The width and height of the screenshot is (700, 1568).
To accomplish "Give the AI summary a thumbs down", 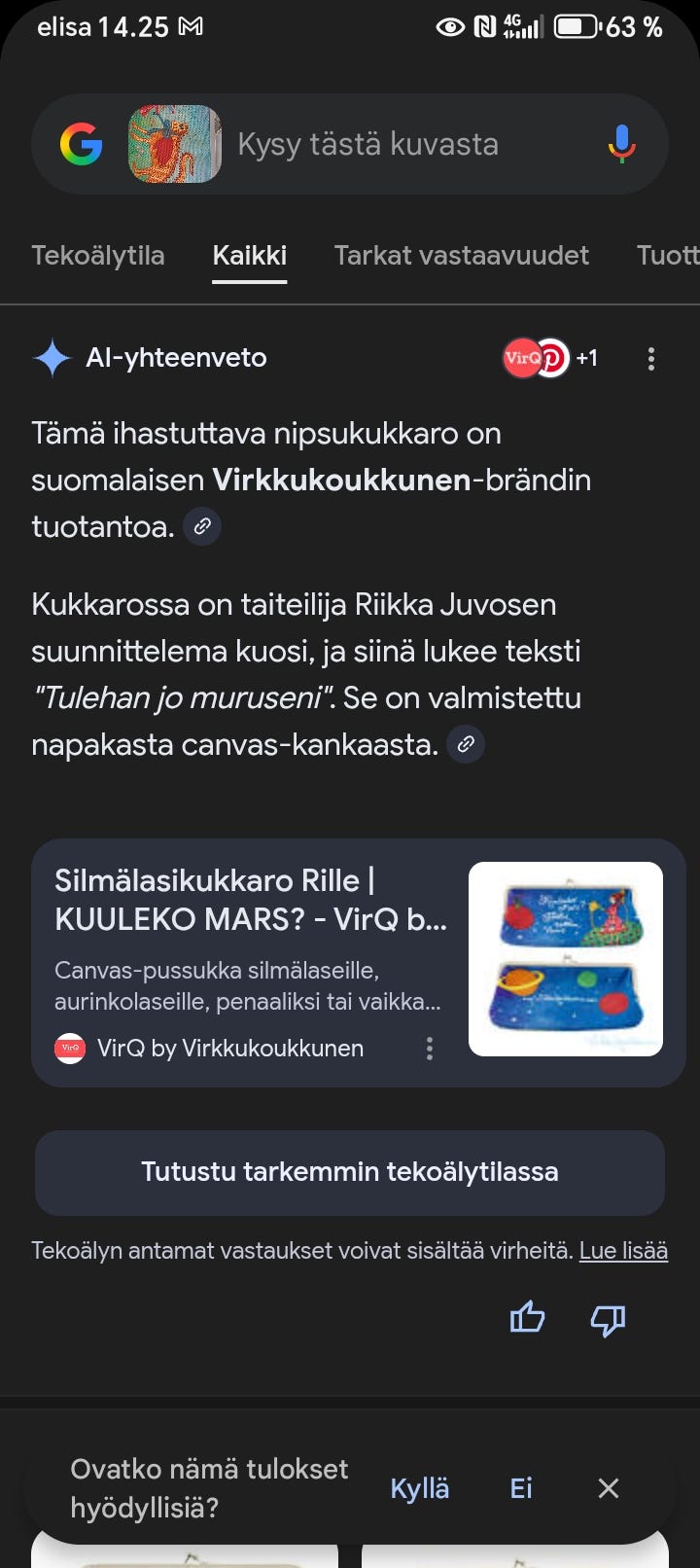I will 608,1321.
